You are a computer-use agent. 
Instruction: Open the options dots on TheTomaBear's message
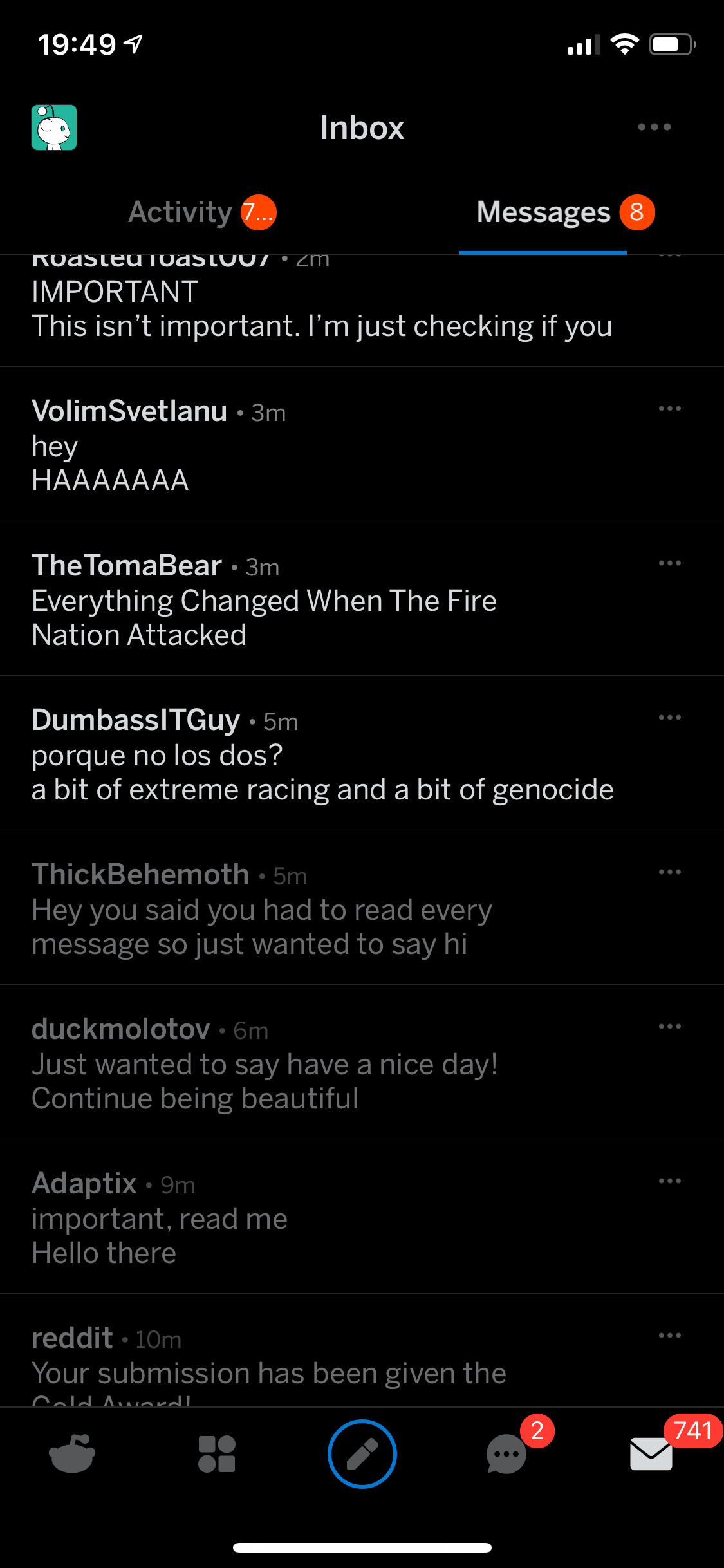(669, 563)
